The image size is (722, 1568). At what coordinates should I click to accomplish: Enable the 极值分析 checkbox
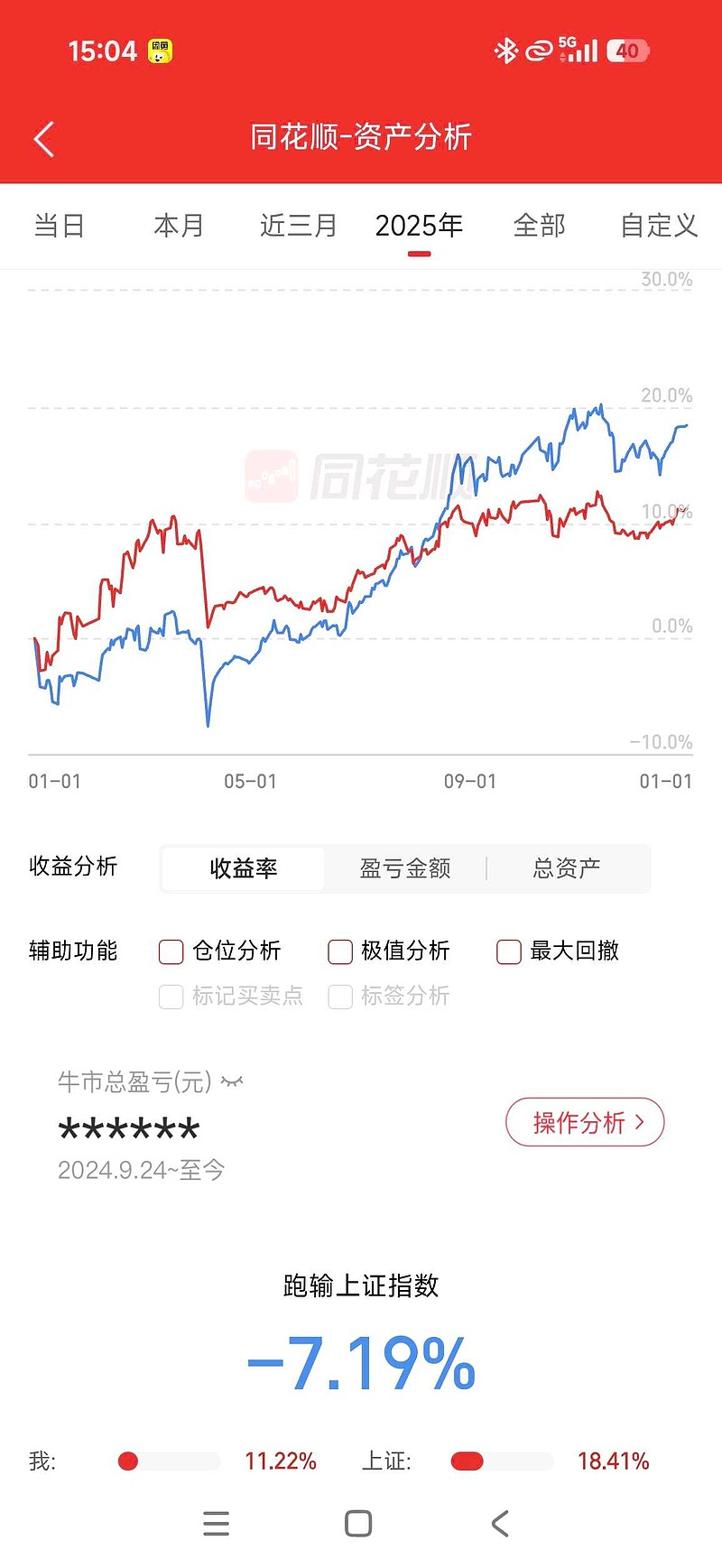(x=339, y=951)
